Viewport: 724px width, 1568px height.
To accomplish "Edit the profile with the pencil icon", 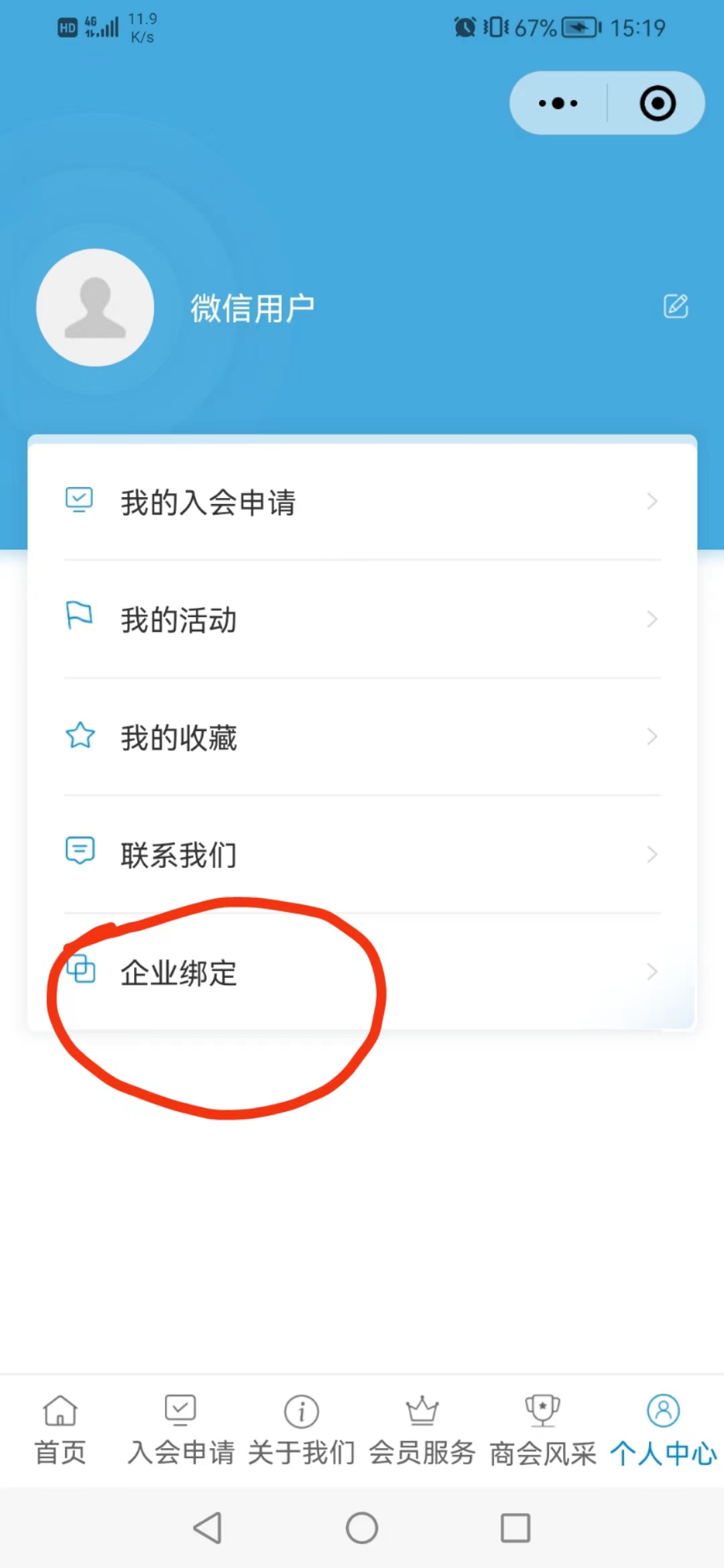I will 676,306.
